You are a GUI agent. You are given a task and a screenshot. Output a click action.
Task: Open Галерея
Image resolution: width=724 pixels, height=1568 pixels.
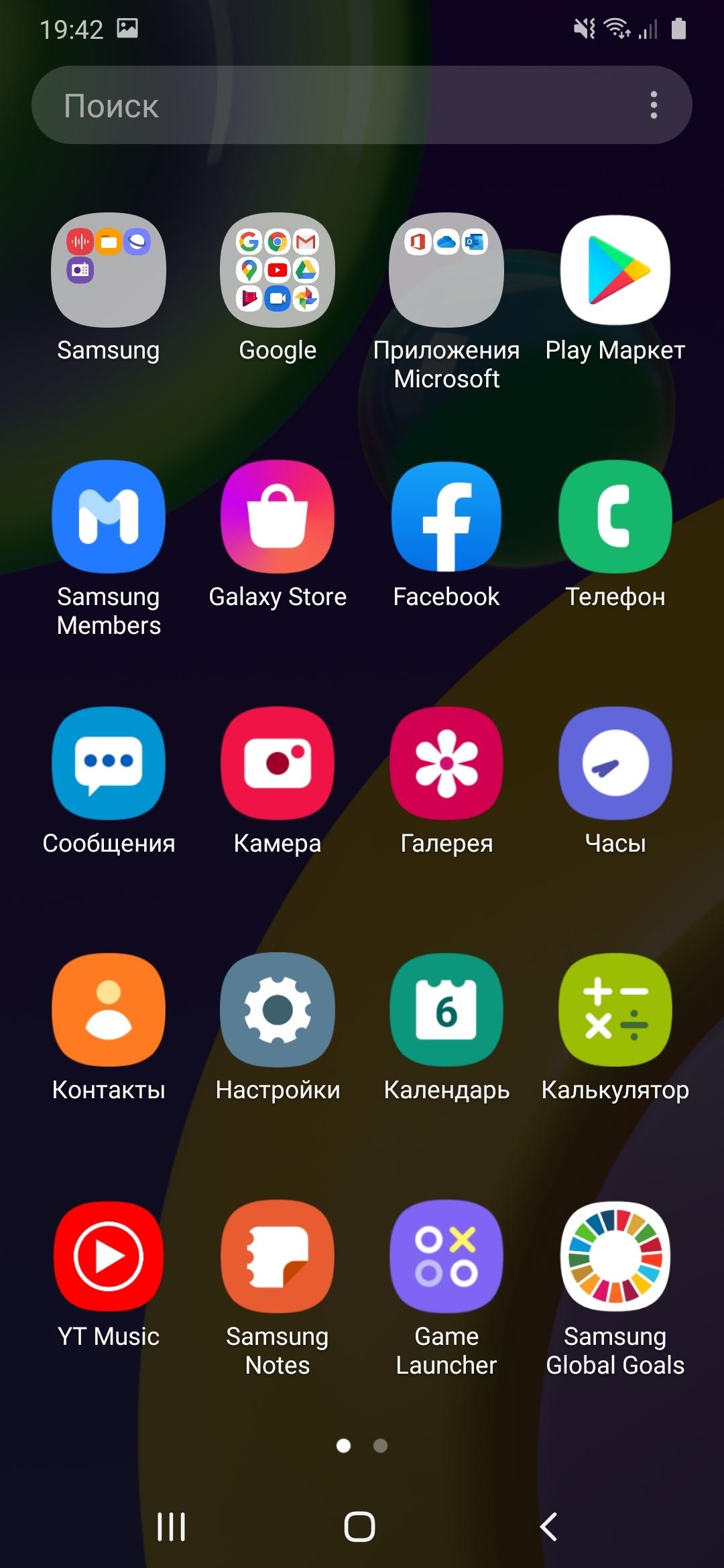point(446,763)
